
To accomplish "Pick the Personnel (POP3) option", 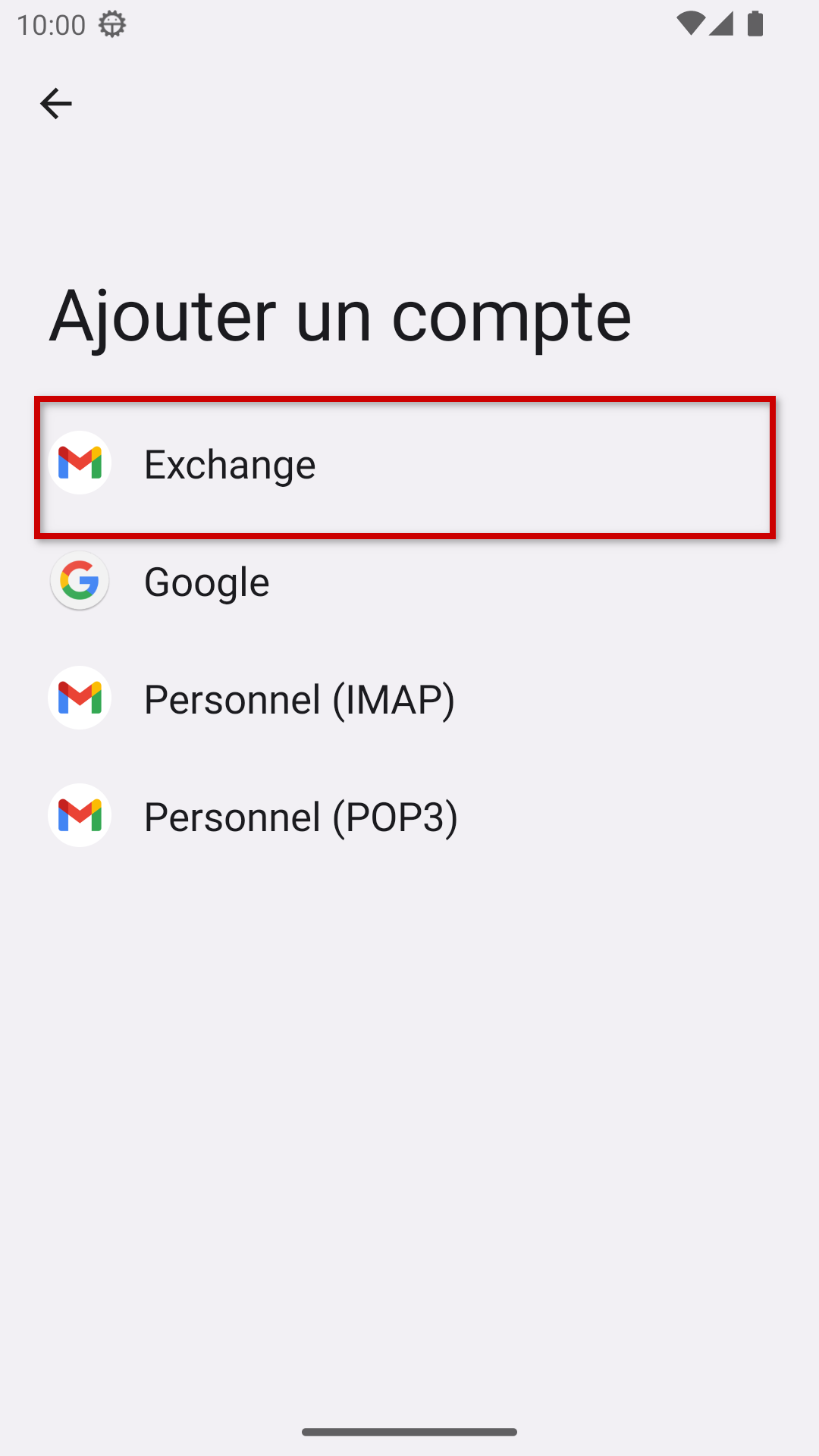I will tap(300, 817).
